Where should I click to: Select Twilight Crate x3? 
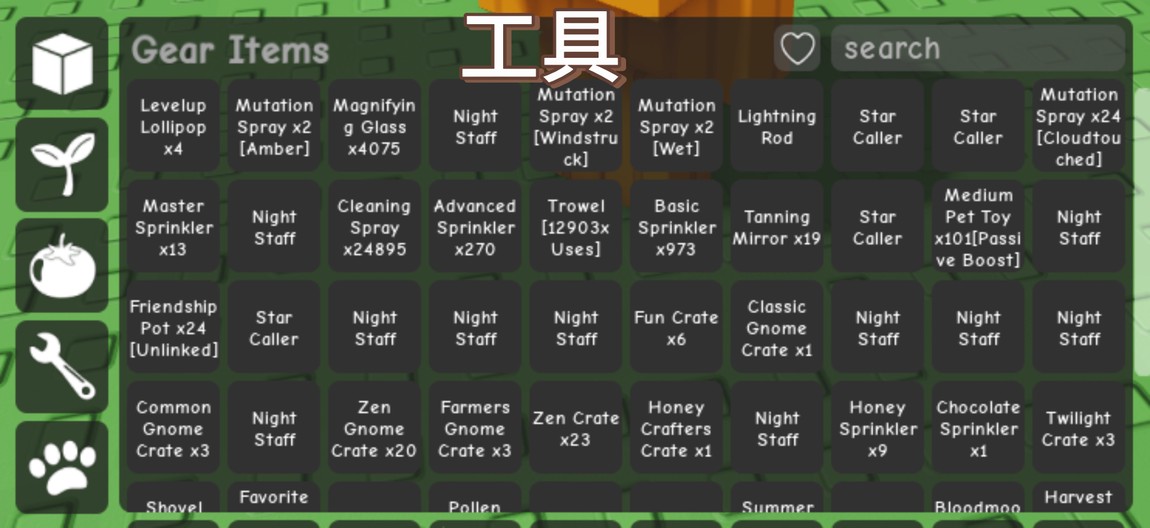(x=1078, y=428)
